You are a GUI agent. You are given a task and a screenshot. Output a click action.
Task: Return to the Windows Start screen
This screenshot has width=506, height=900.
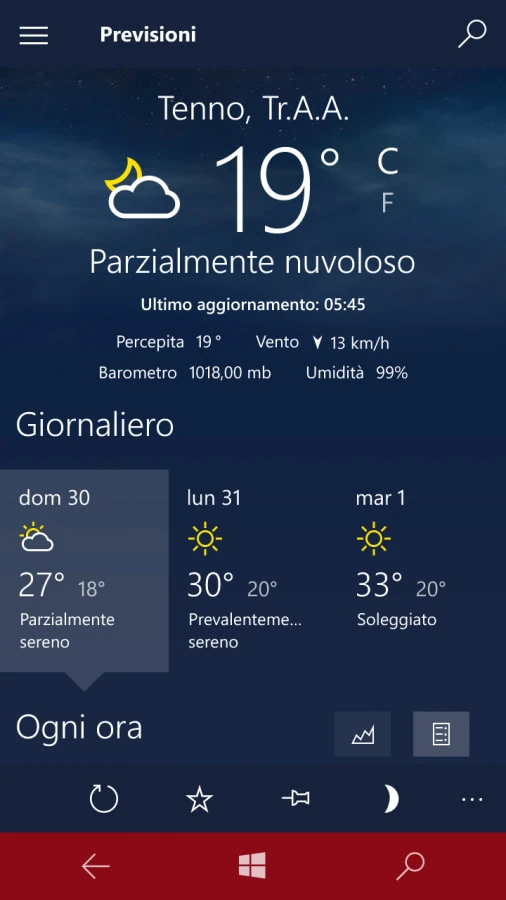click(x=252, y=866)
